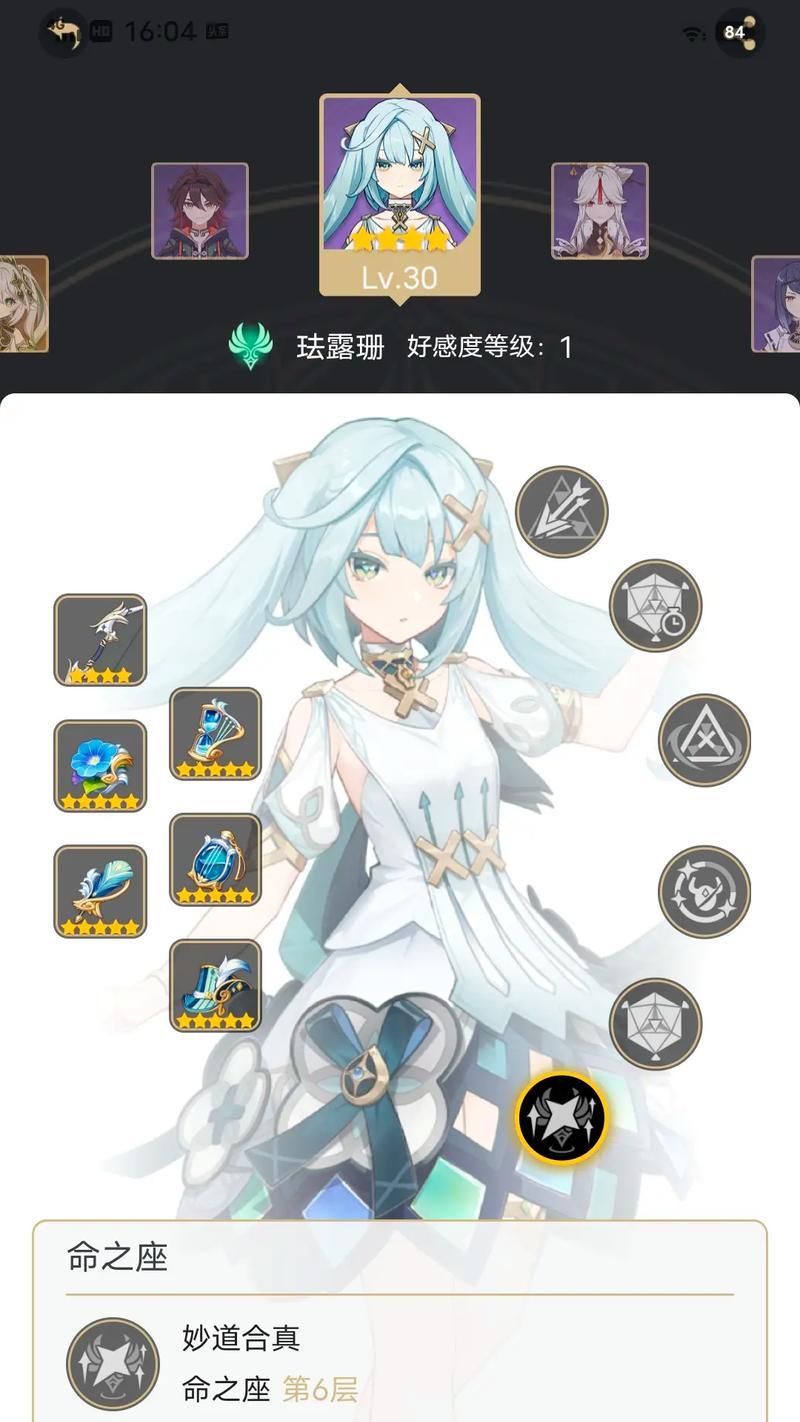View the feather artifact
Viewport: 800px width, 1422px height.
tap(100, 891)
